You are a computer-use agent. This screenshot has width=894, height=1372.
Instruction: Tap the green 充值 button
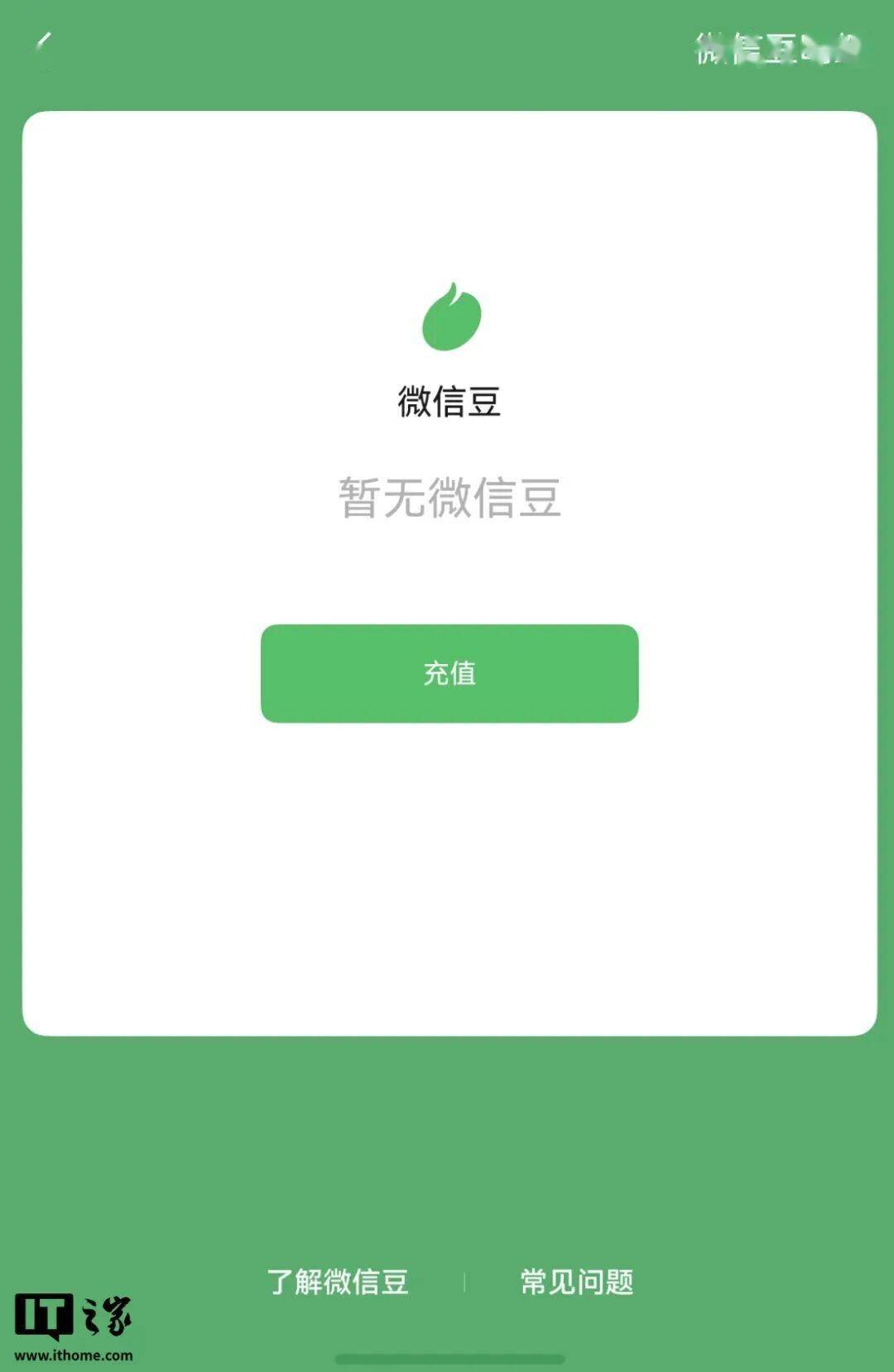click(x=449, y=673)
